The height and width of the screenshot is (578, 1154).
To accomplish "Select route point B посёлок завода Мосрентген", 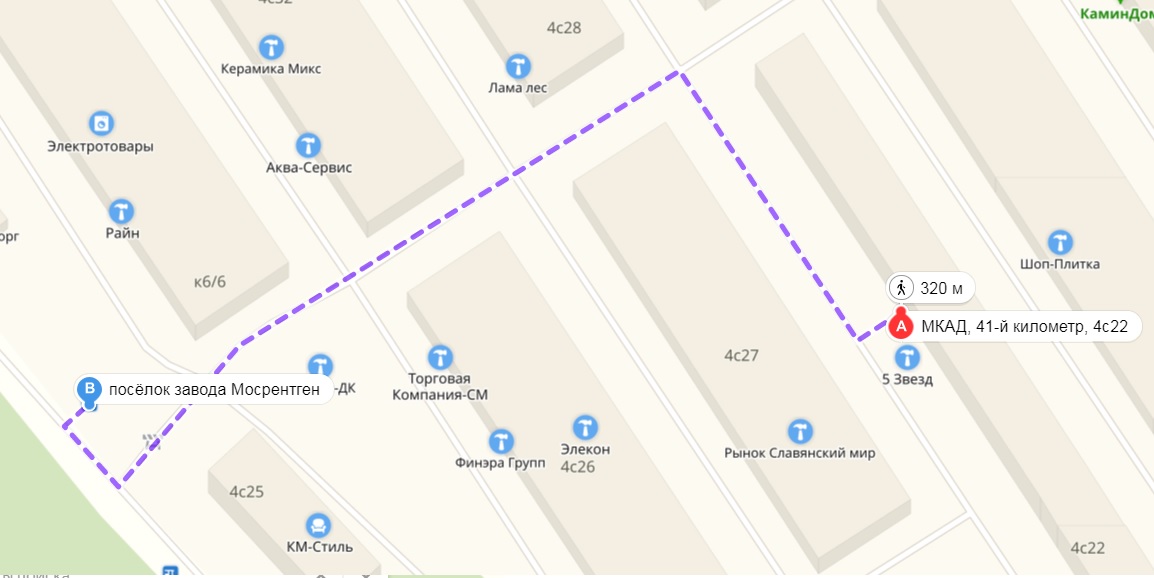I will 91,390.
